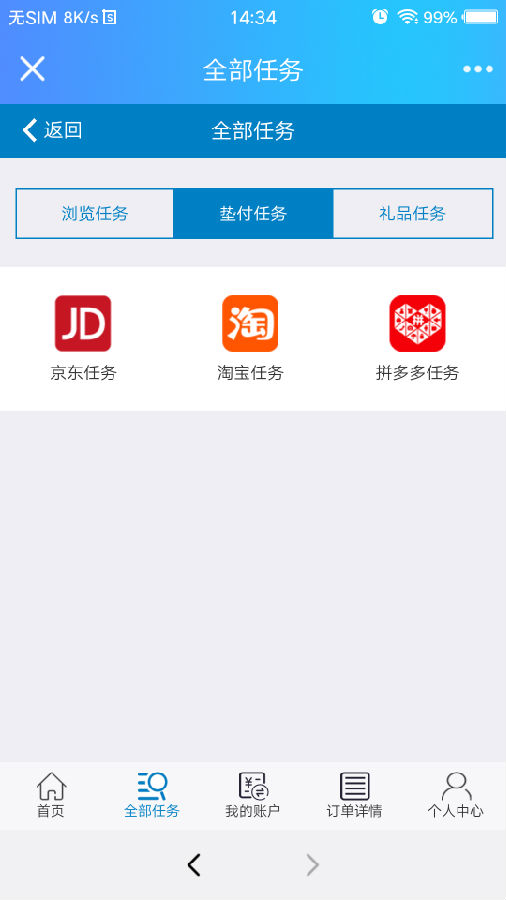Select the 垫付任务 tab

click(253, 214)
